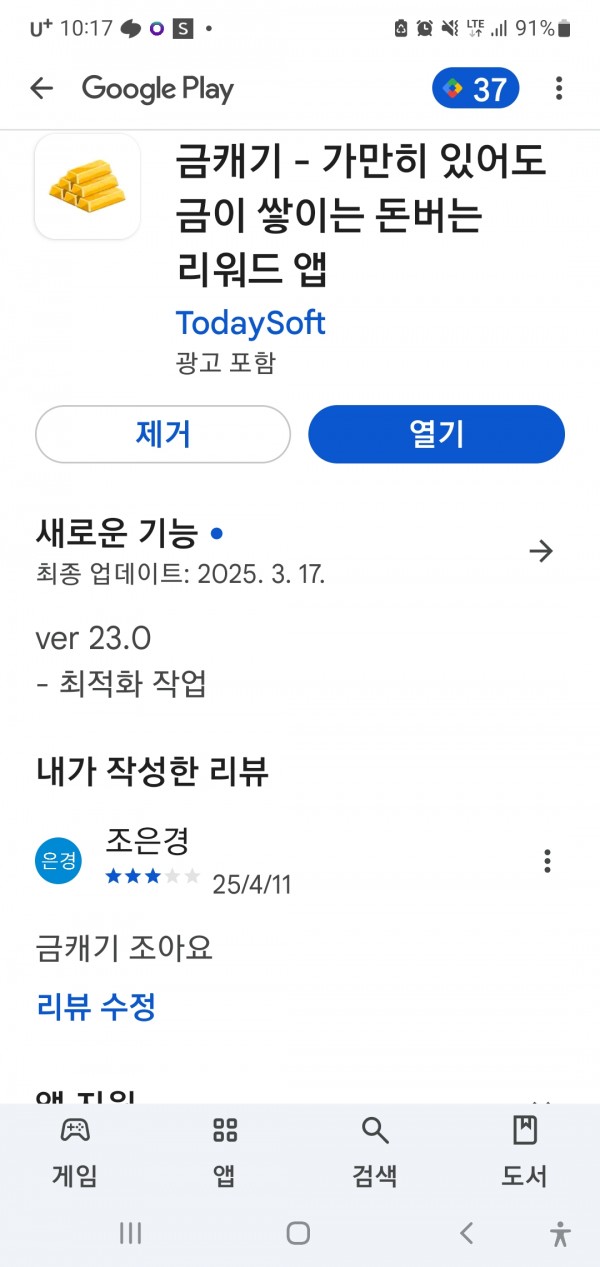
Task: Open the top-right overflow menu
Action: [559, 89]
